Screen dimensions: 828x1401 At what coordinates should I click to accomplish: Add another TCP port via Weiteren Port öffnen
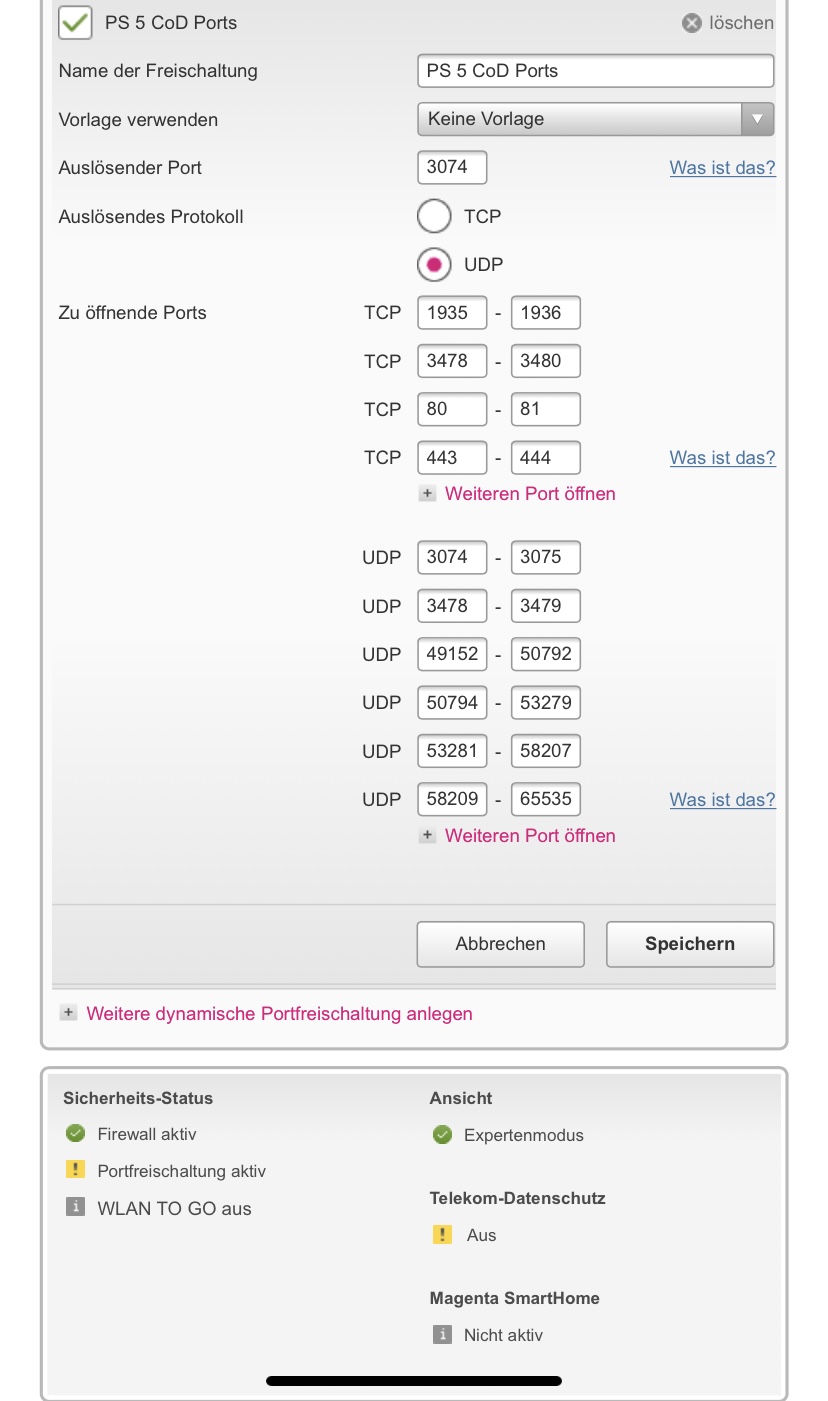[529, 494]
